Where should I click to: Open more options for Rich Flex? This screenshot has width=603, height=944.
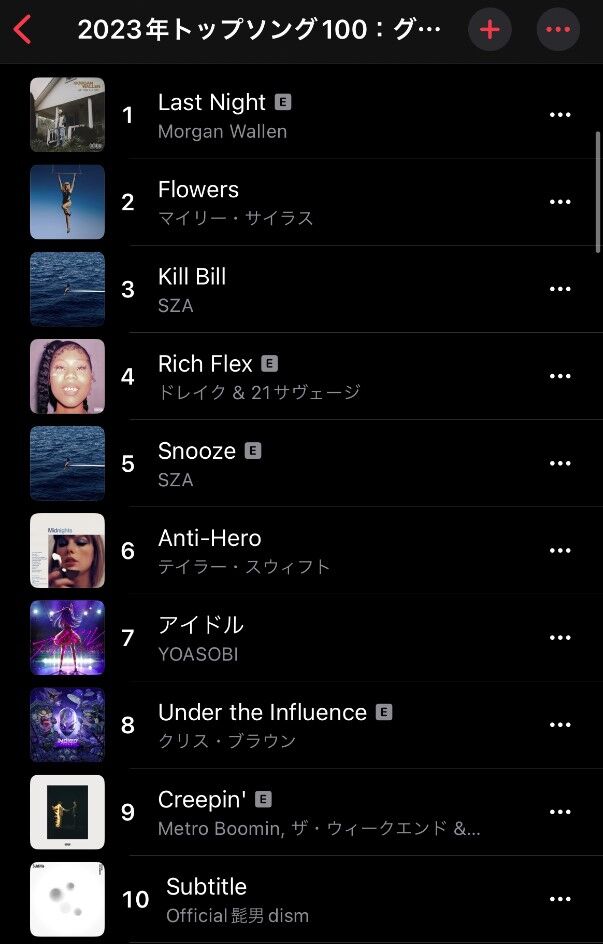point(559,376)
